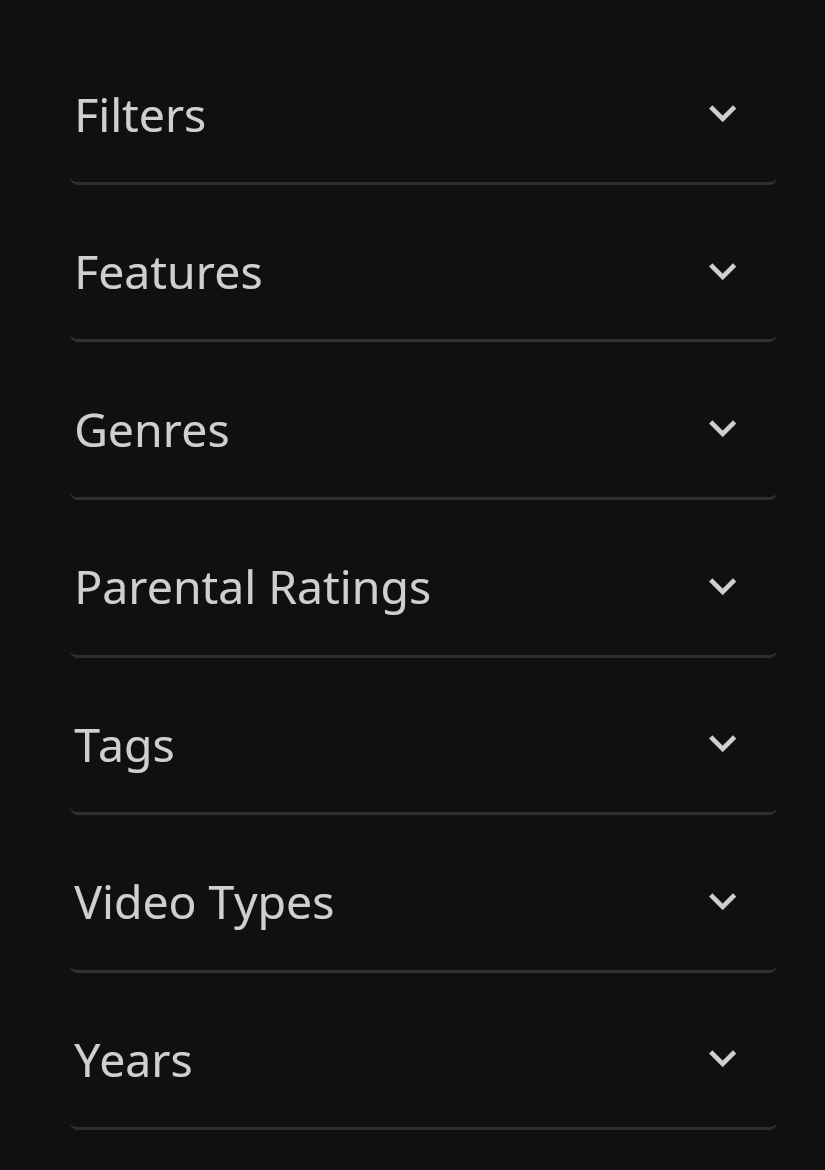Expand the Filters section
Screen dimensions: 825x1170
[722, 114]
